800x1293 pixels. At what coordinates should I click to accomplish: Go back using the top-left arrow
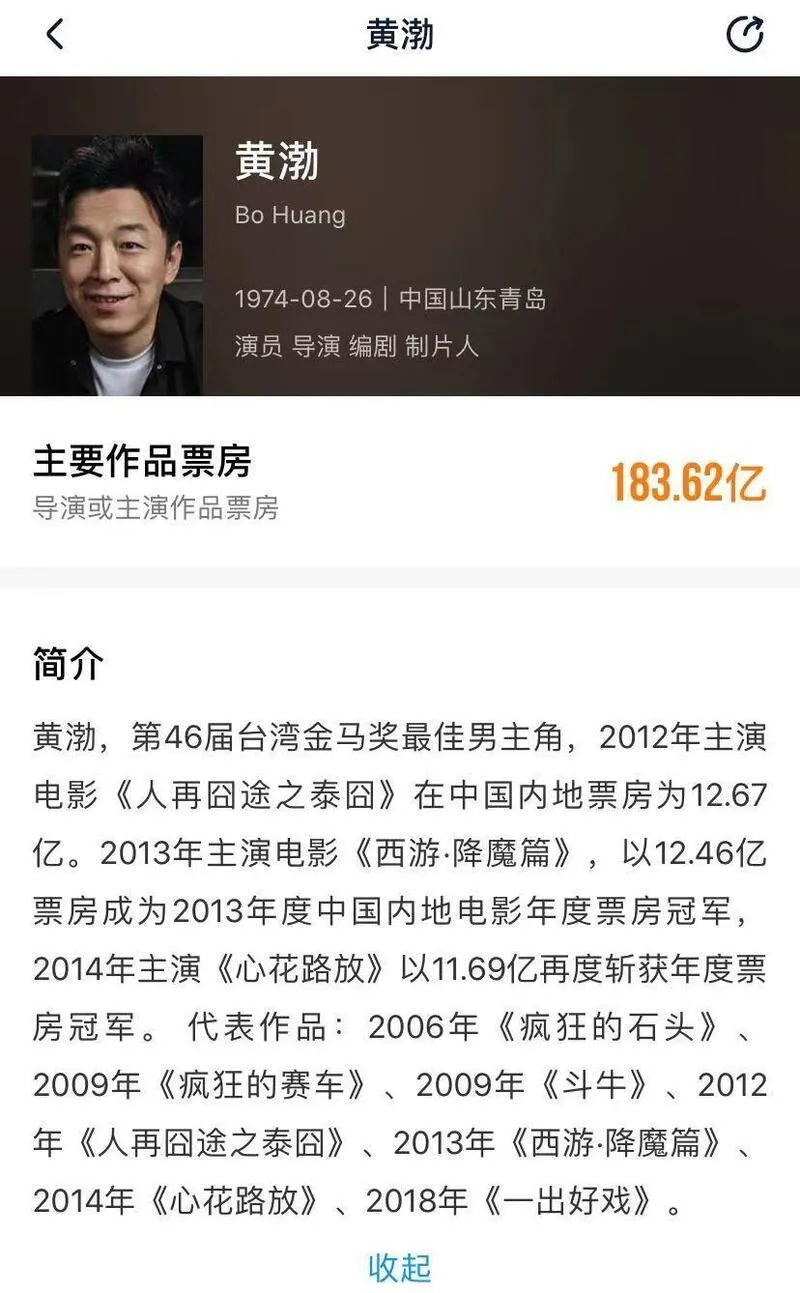(54, 35)
